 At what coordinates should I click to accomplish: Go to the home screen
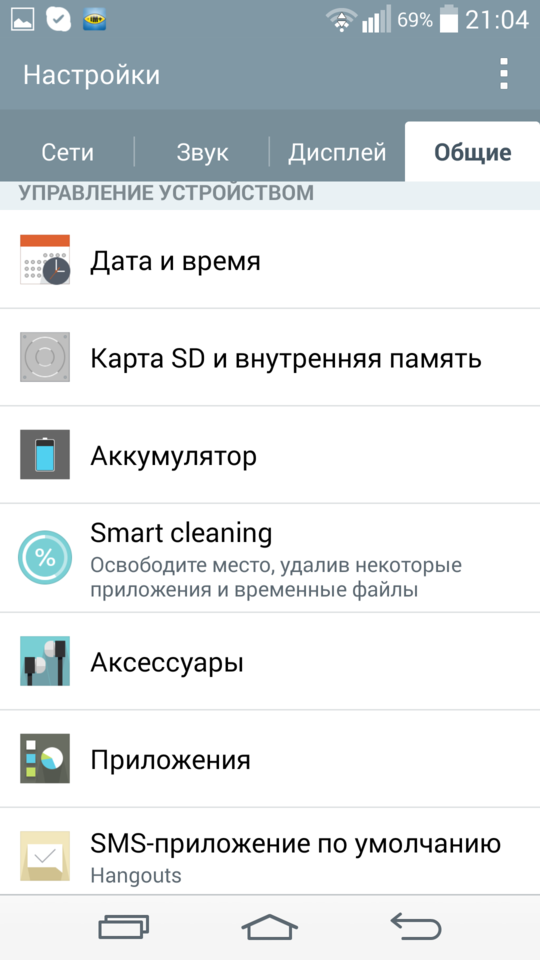tap(269, 928)
